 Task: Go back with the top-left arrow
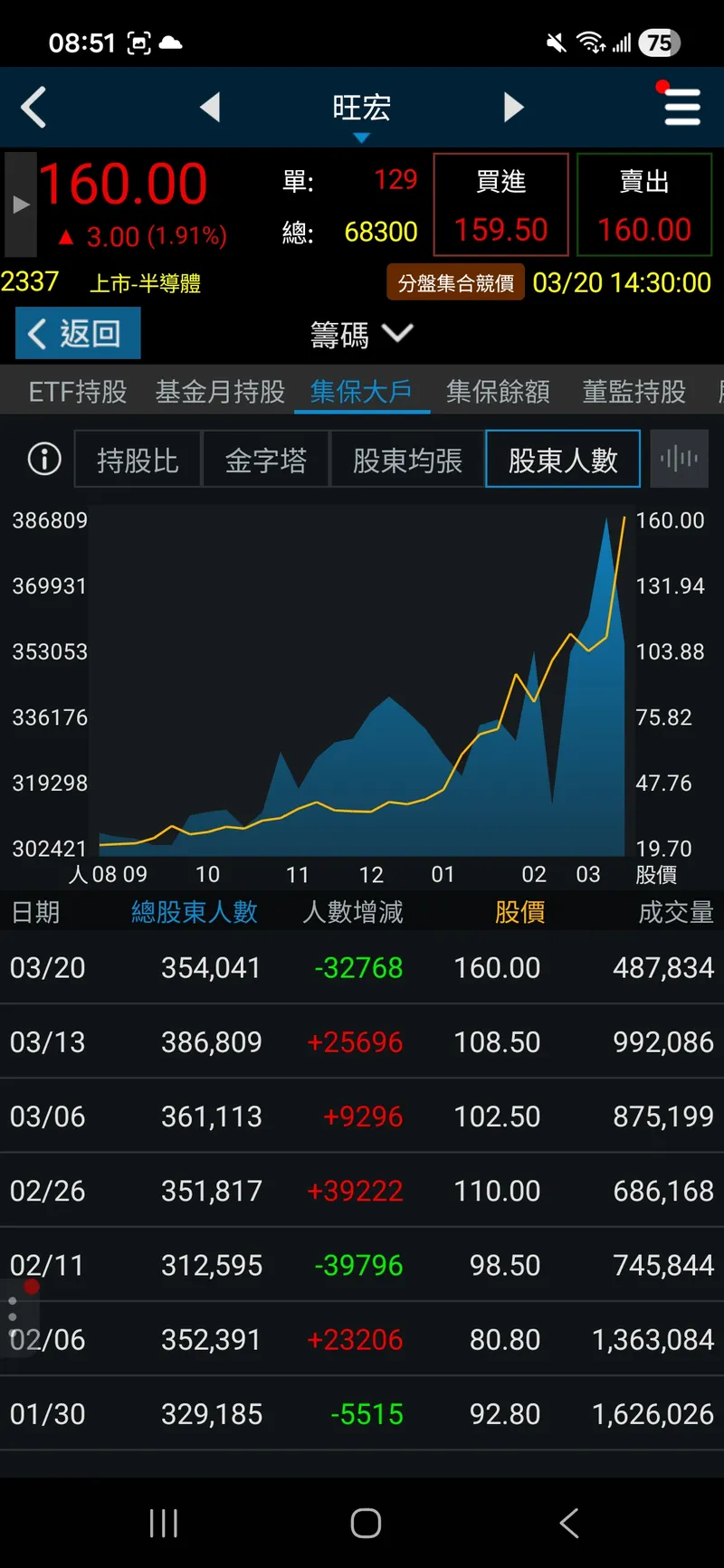(34, 108)
